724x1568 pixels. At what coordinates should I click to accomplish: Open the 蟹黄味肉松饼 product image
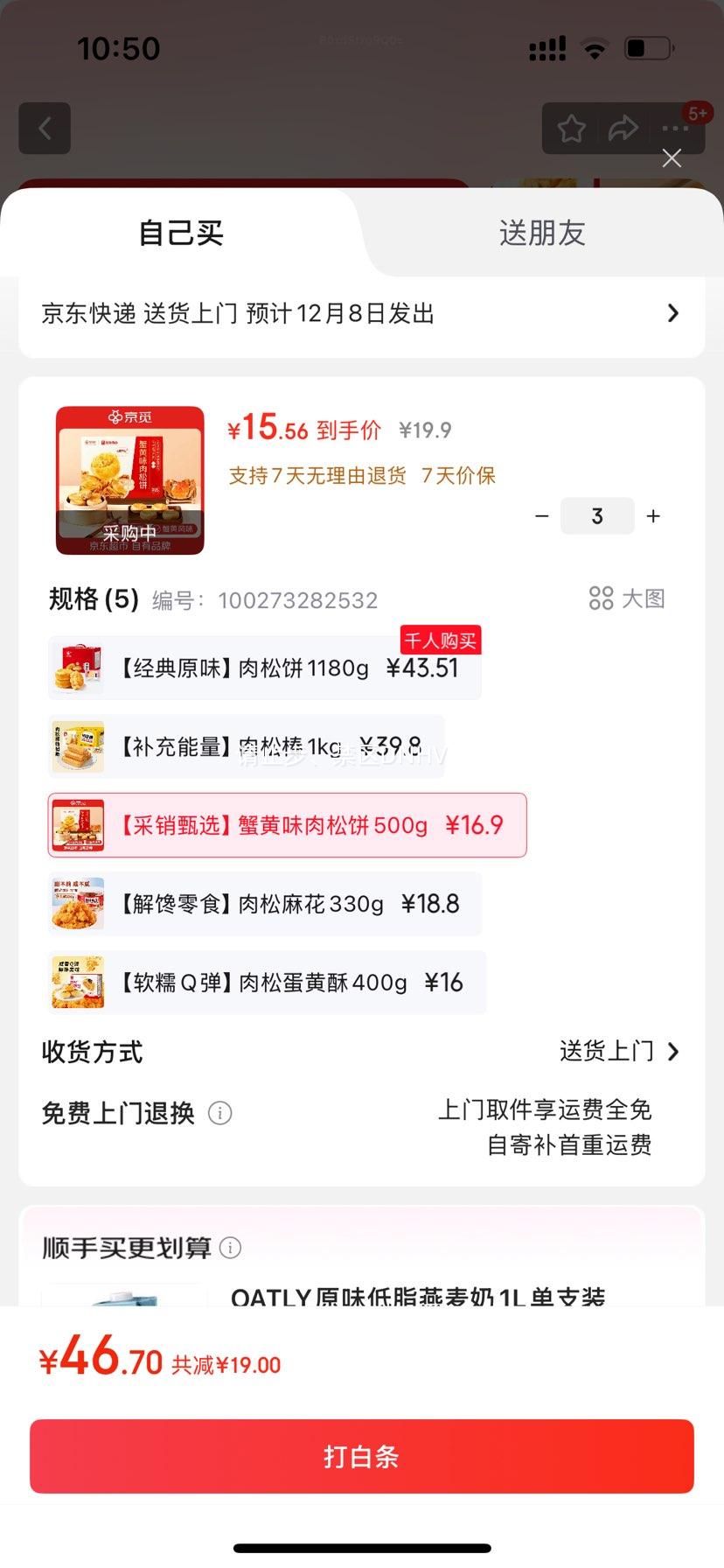(x=129, y=480)
